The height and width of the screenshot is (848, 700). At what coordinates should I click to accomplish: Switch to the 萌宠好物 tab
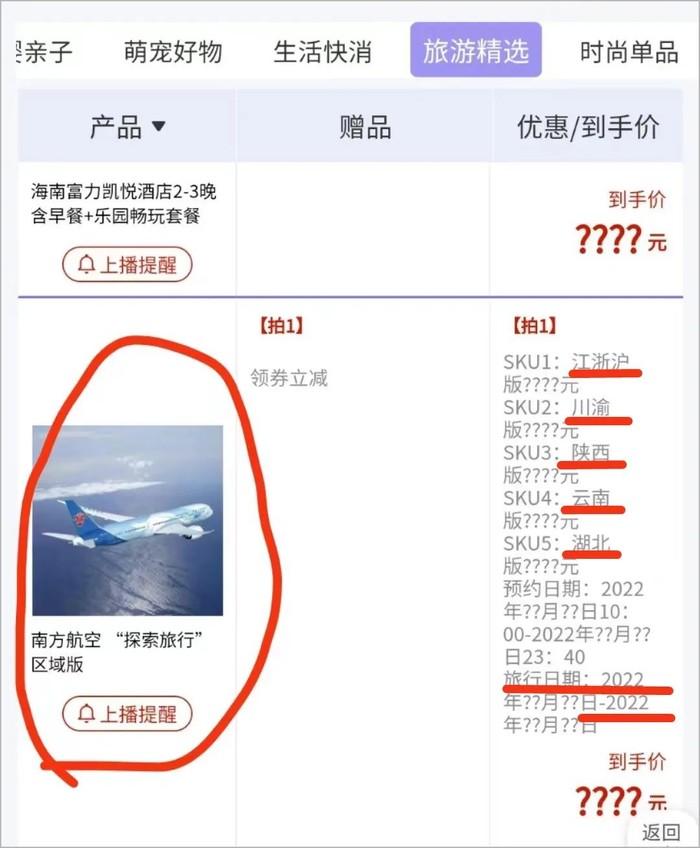click(x=172, y=52)
